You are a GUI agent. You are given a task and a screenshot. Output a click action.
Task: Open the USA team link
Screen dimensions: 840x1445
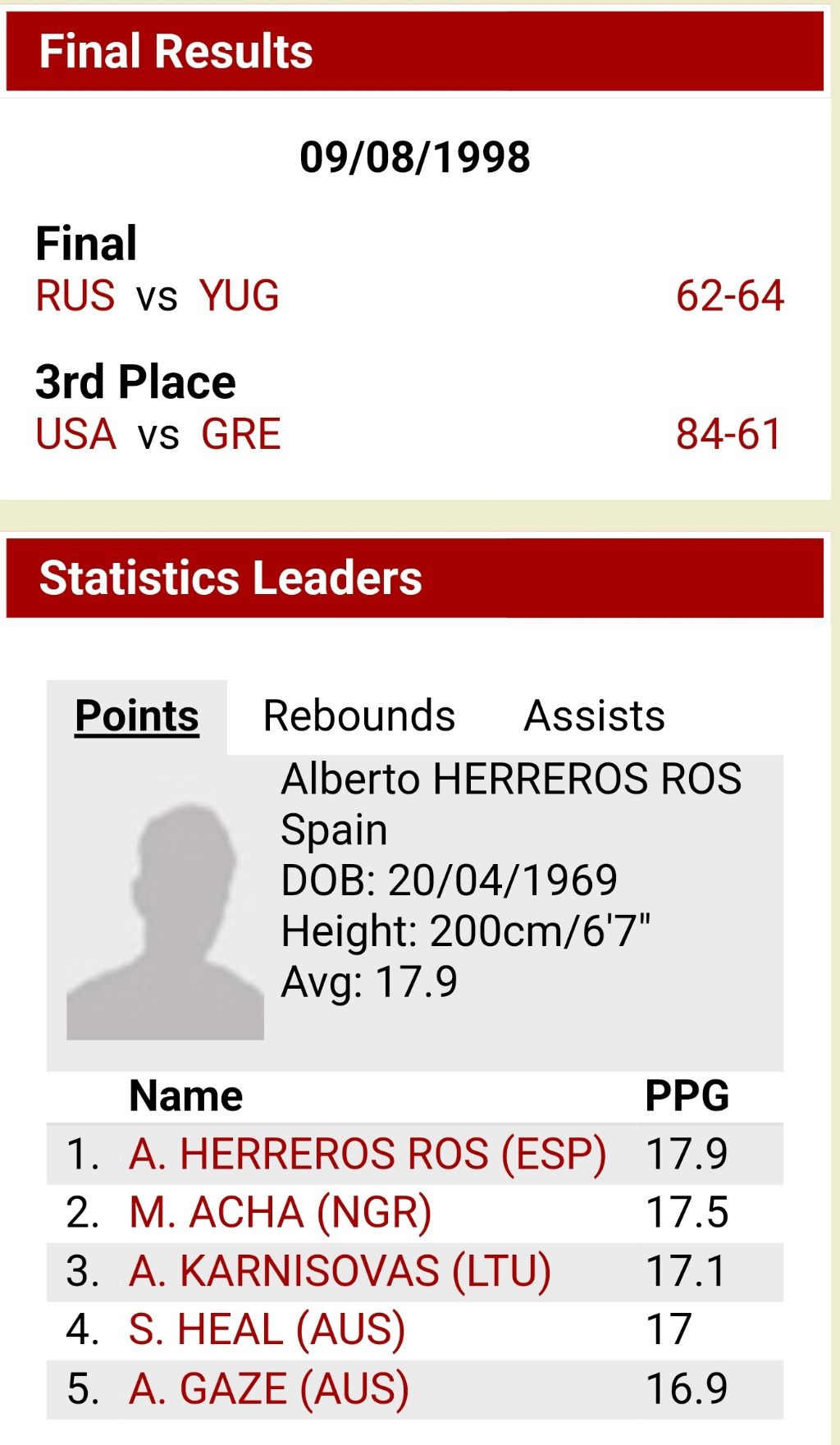click(x=76, y=435)
